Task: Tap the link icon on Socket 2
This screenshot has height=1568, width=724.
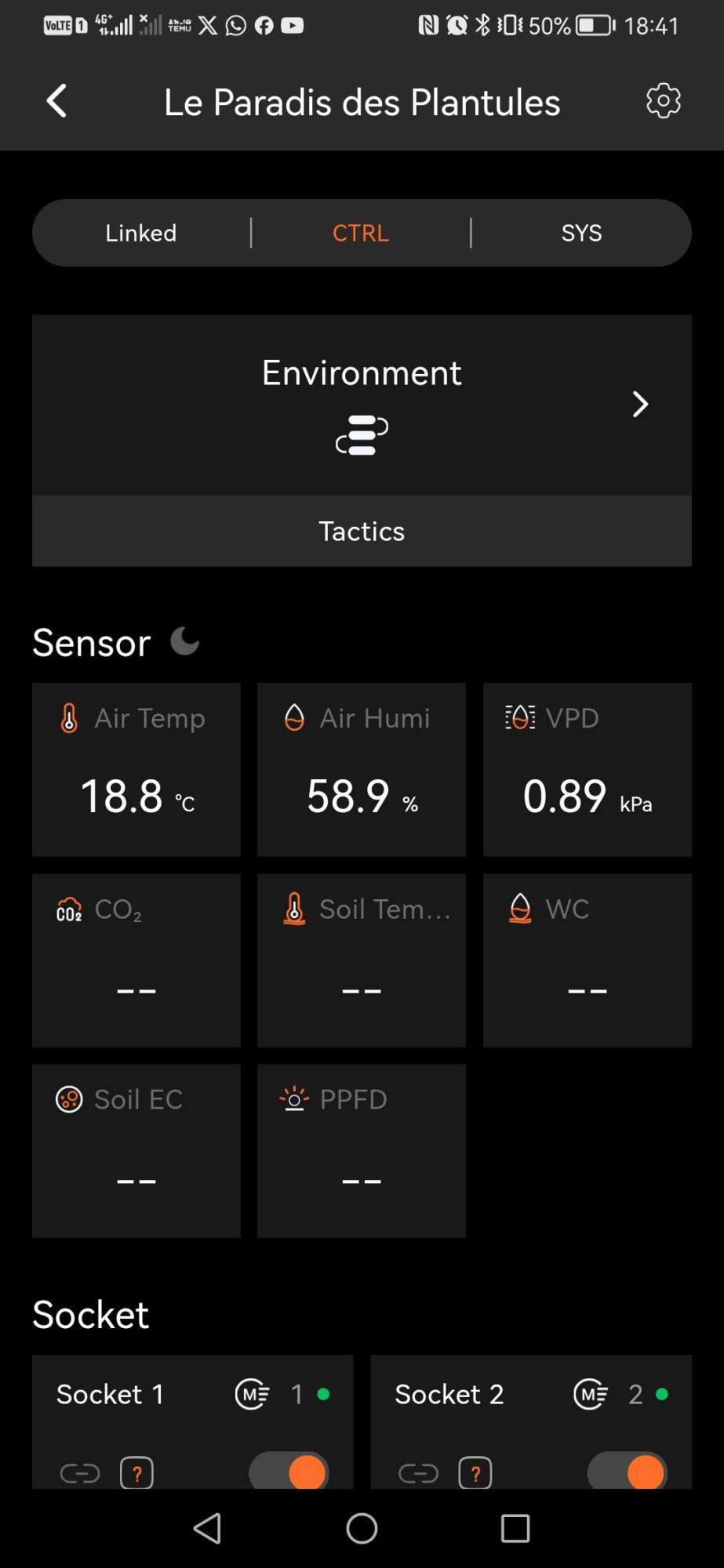Action: (x=419, y=1473)
